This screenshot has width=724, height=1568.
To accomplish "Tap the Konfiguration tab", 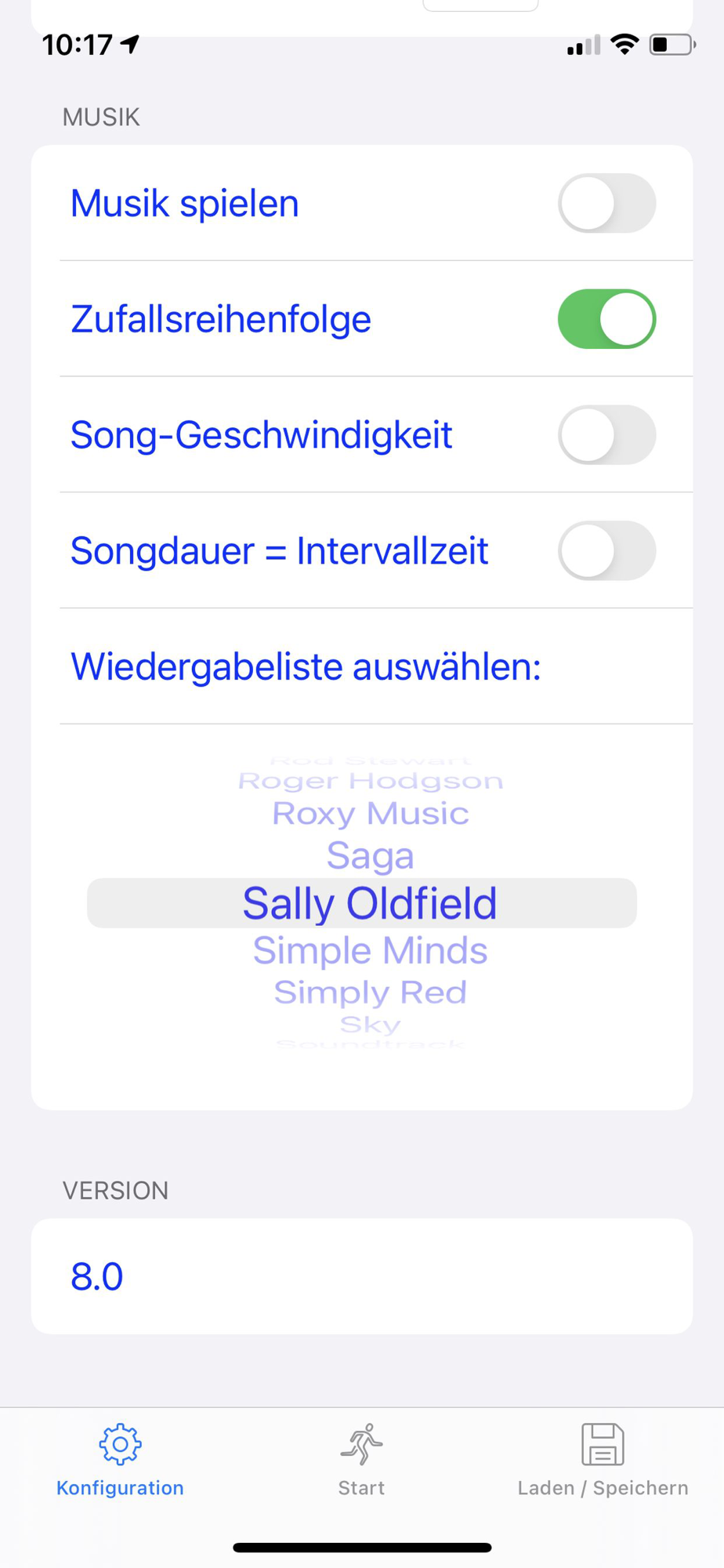I will point(120,1461).
